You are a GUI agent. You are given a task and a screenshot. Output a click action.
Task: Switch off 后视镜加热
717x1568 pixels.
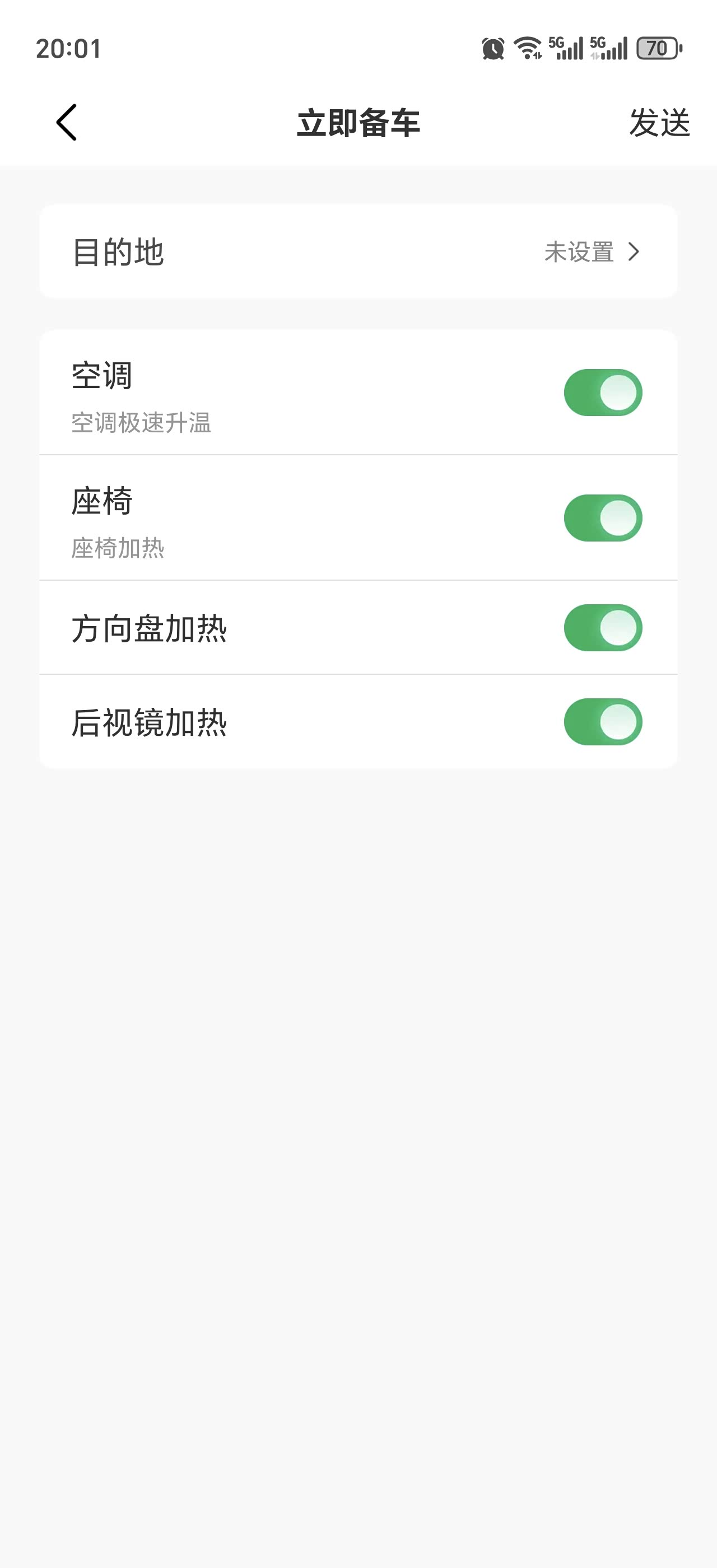click(603, 722)
